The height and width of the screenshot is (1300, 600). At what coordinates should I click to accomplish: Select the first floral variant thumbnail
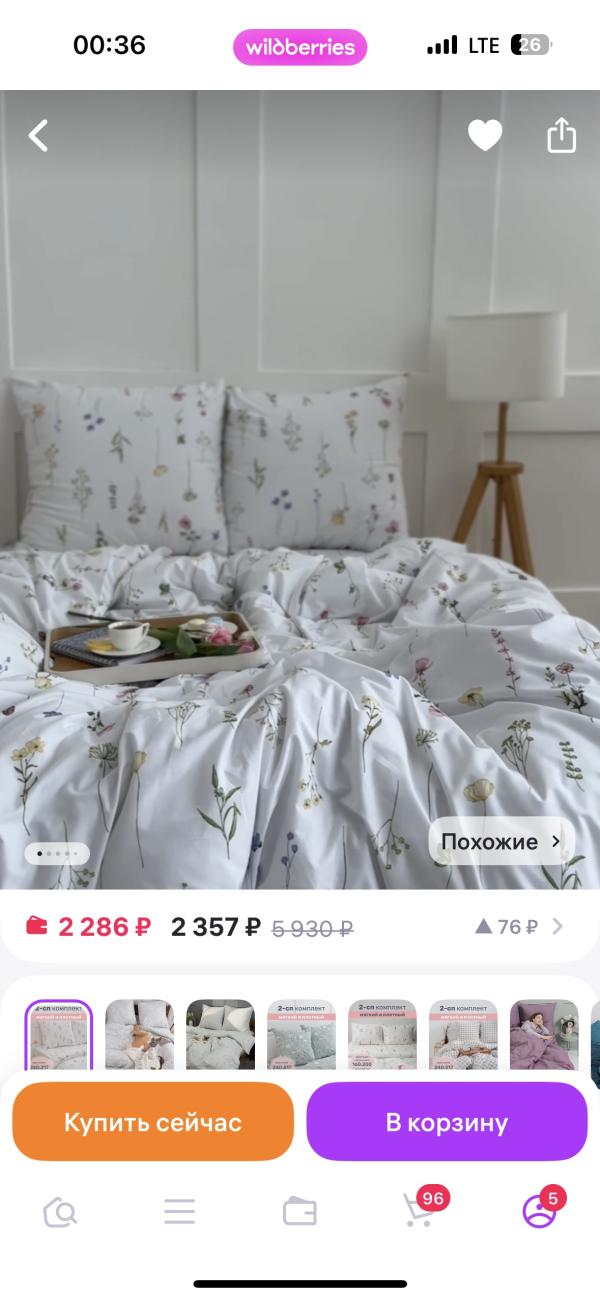coord(58,1036)
